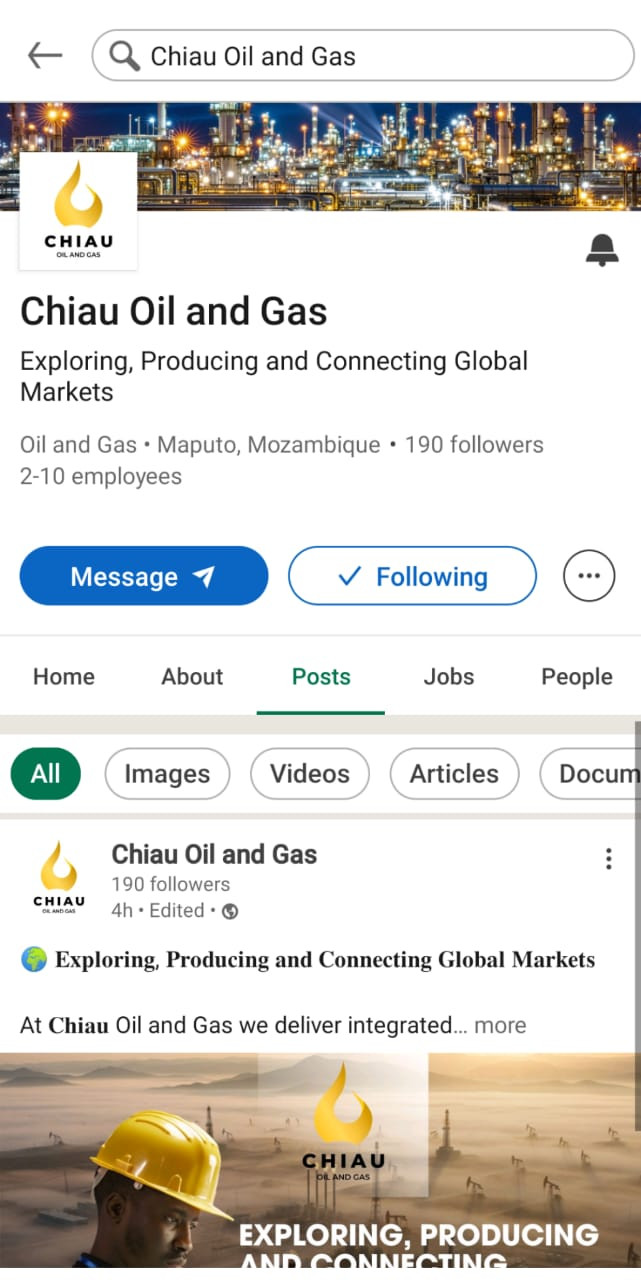Filter posts by Images

tap(167, 774)
